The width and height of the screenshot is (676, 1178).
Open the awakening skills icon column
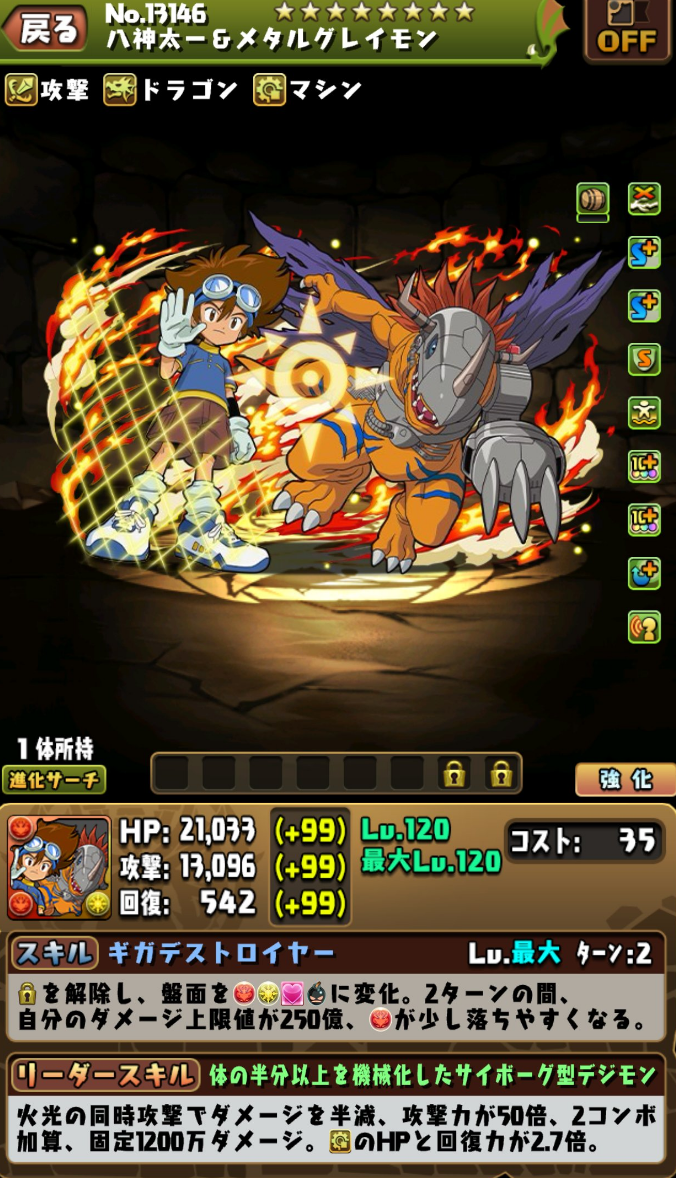point(644,412)
